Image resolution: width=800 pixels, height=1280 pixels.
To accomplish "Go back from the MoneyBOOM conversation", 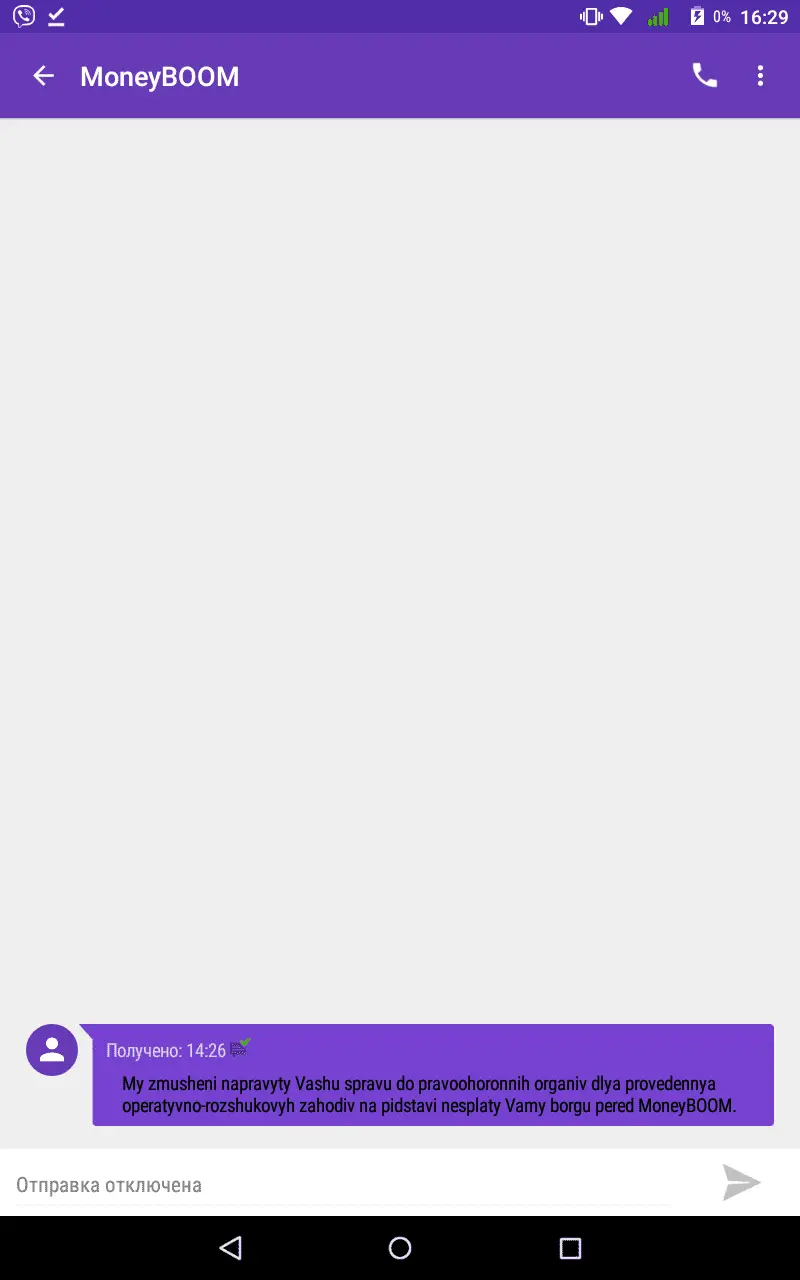I will 43,76.
